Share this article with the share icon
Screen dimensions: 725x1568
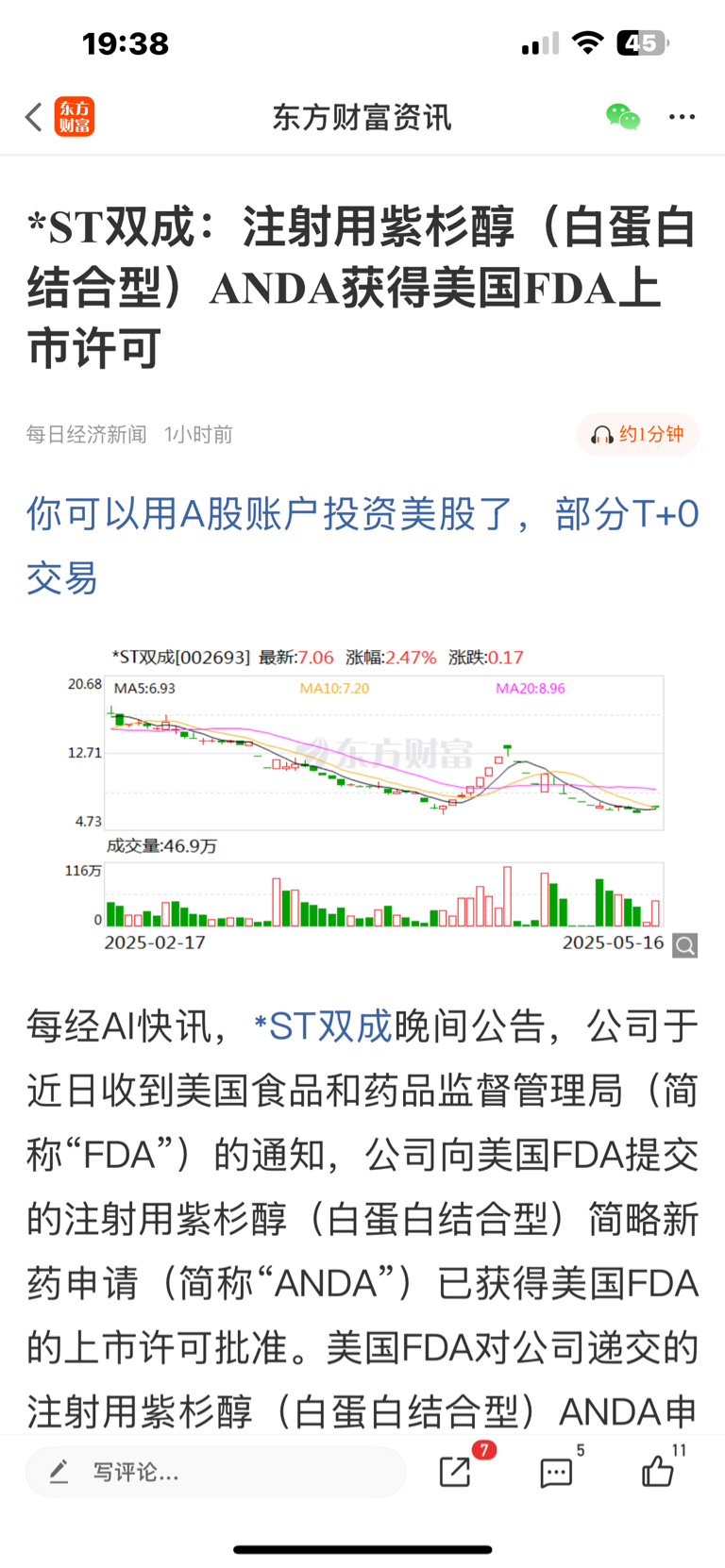tap(456, 1471)
